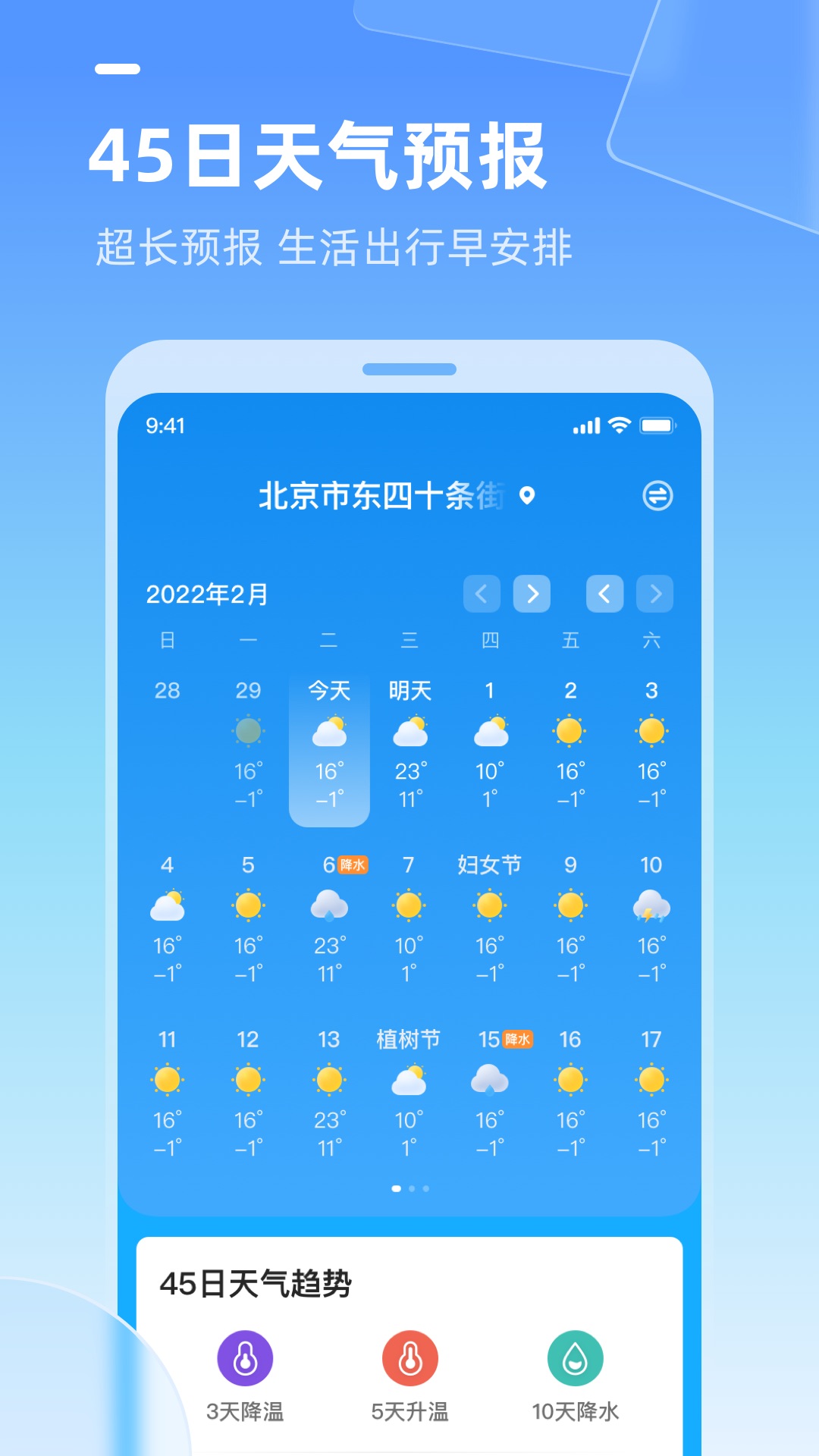
Task: Tap the rain cloud icon on the 6th
Action: [329, 907]
